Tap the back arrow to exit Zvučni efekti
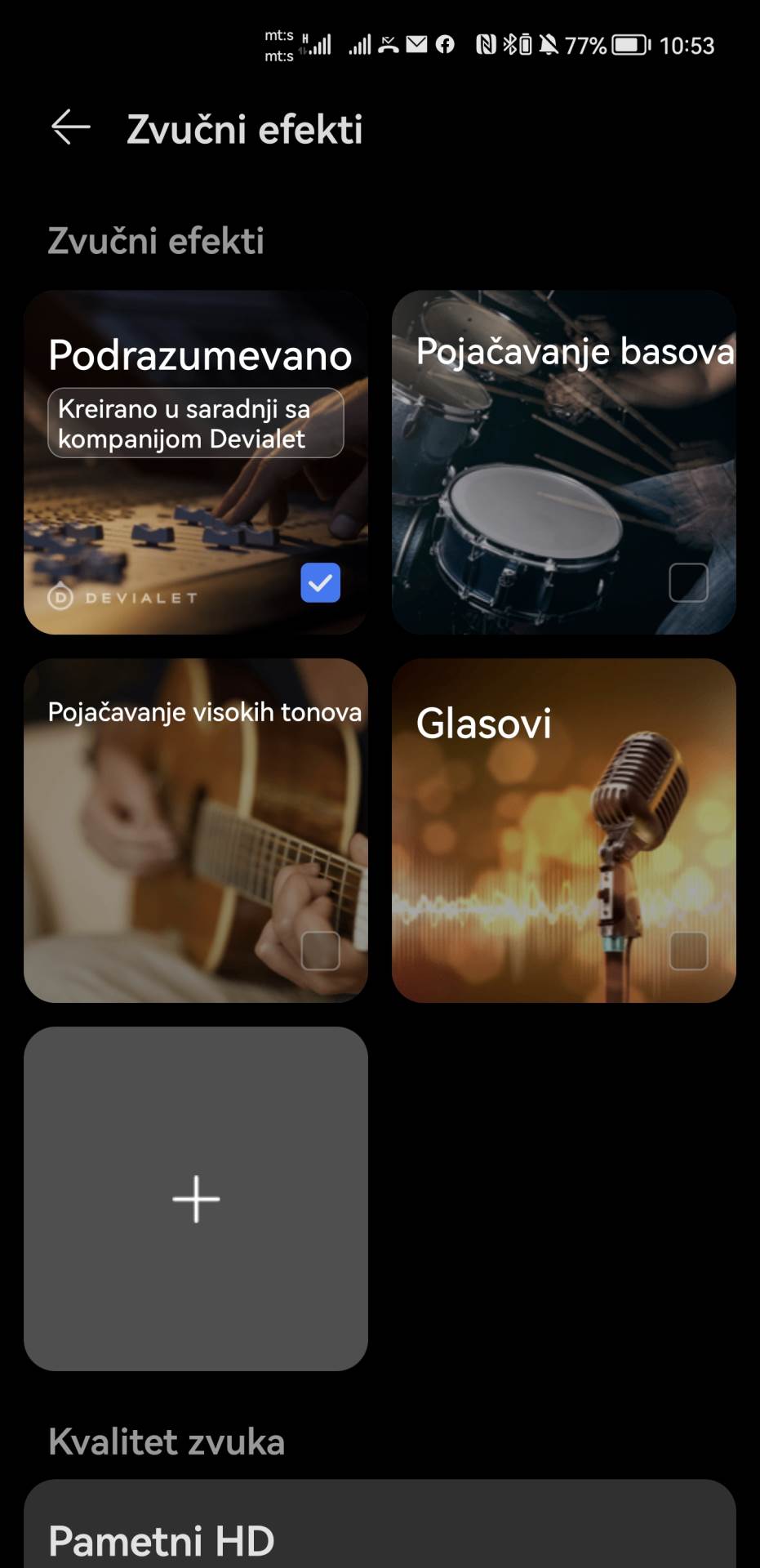The height and width of the screenshot is (1568, 760). 69,127
